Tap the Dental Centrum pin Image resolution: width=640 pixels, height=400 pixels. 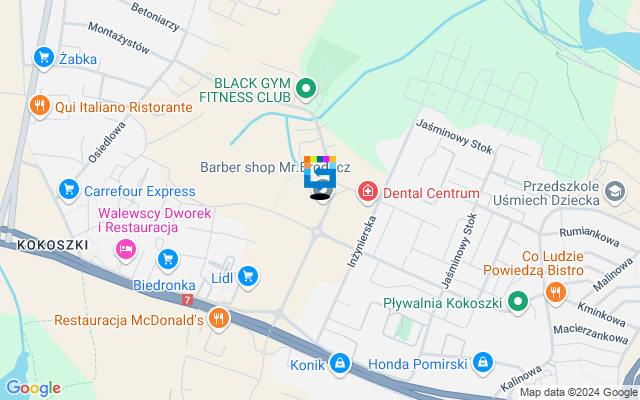click(368, 191)
